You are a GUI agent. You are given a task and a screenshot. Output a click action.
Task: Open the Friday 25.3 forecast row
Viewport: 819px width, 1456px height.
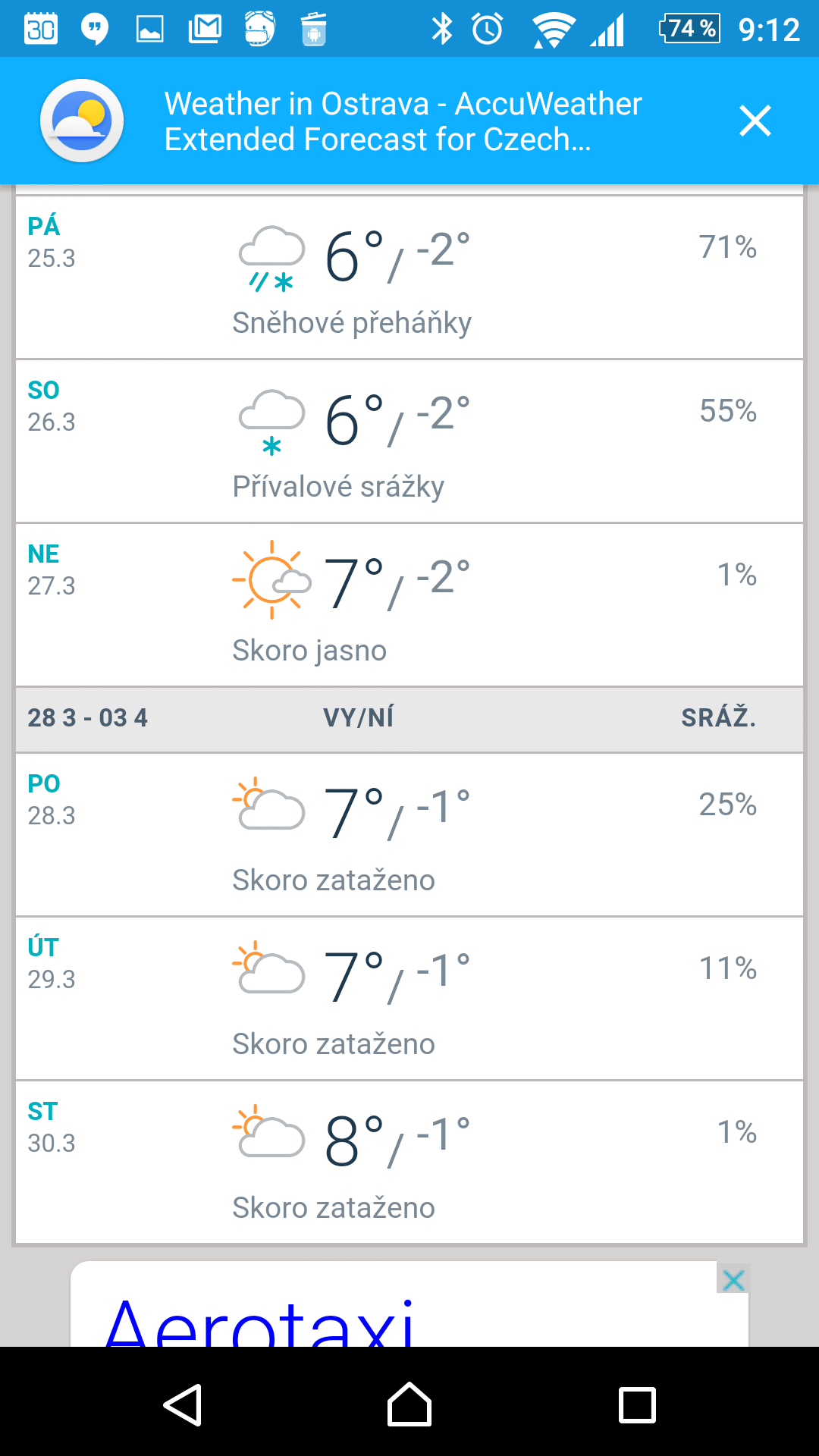click(409, 278)
